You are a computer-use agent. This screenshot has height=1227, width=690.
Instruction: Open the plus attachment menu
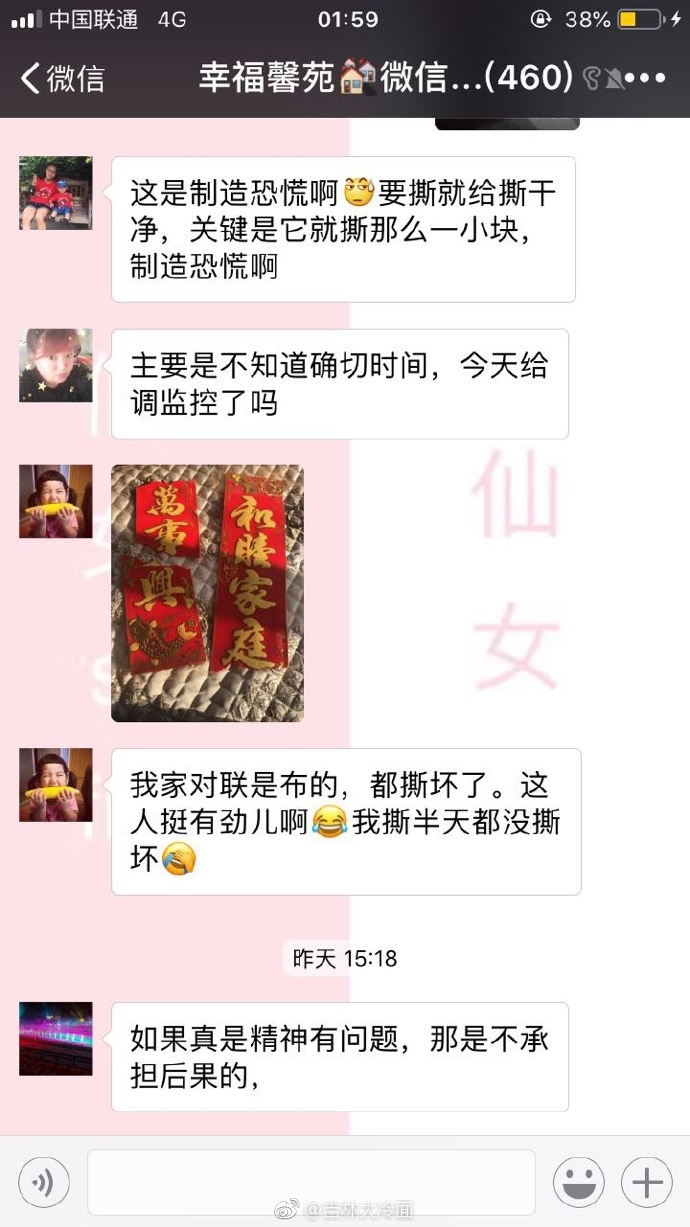pyautogui.click(x=646, y=1183)
